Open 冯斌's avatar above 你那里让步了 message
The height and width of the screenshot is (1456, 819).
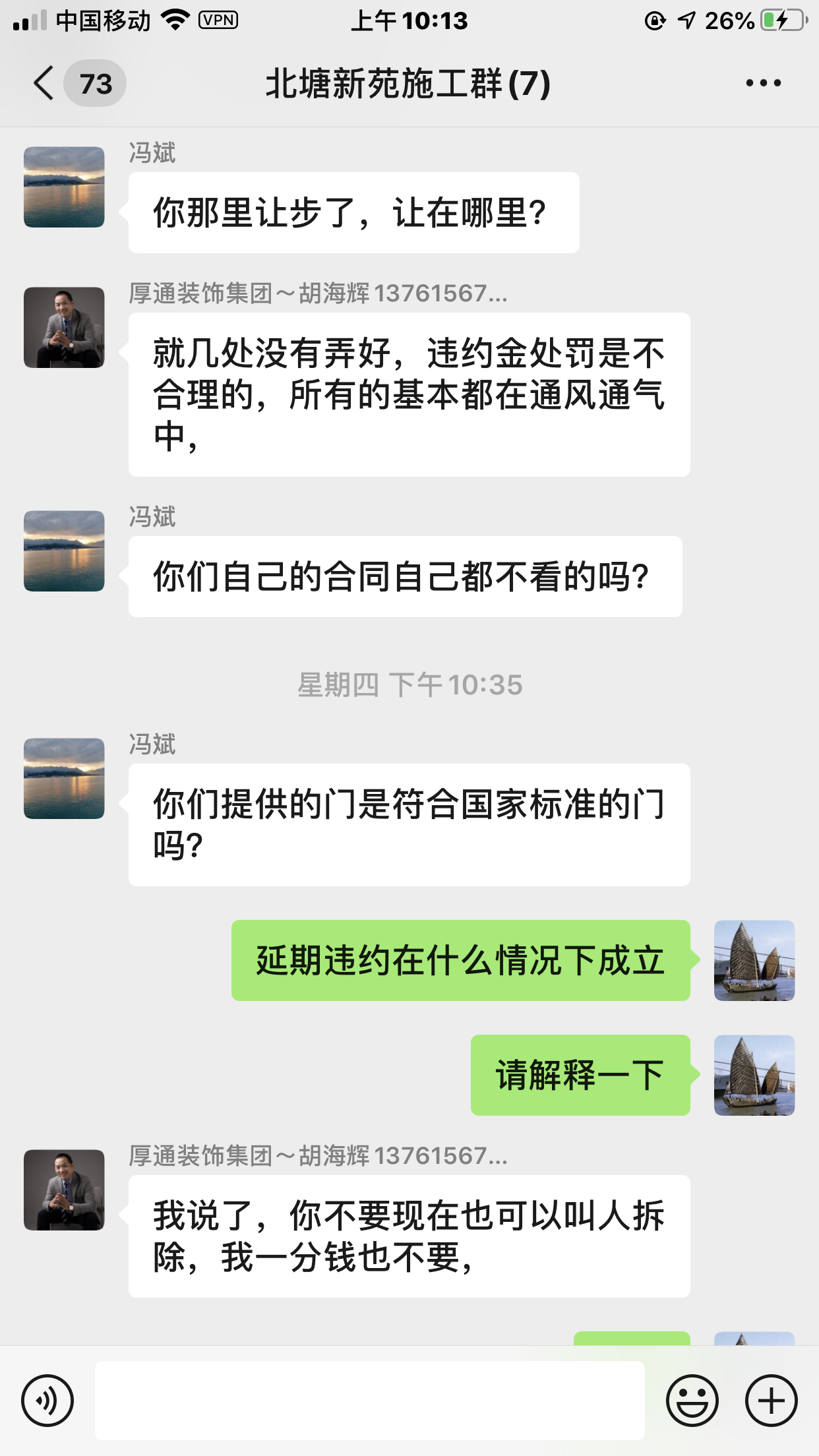(x=64, y=187)
